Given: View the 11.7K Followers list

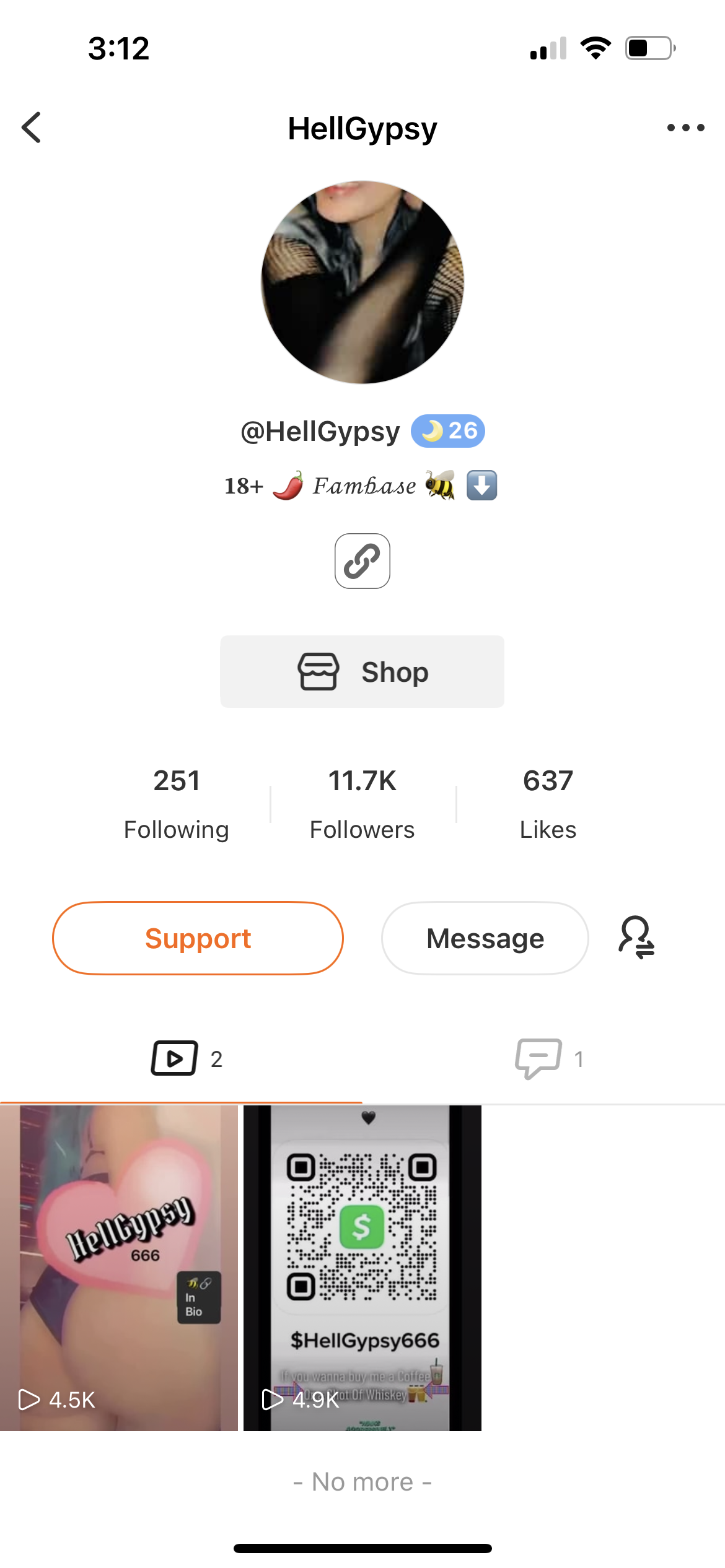Looking at the screenshot, I should [362, 803].
